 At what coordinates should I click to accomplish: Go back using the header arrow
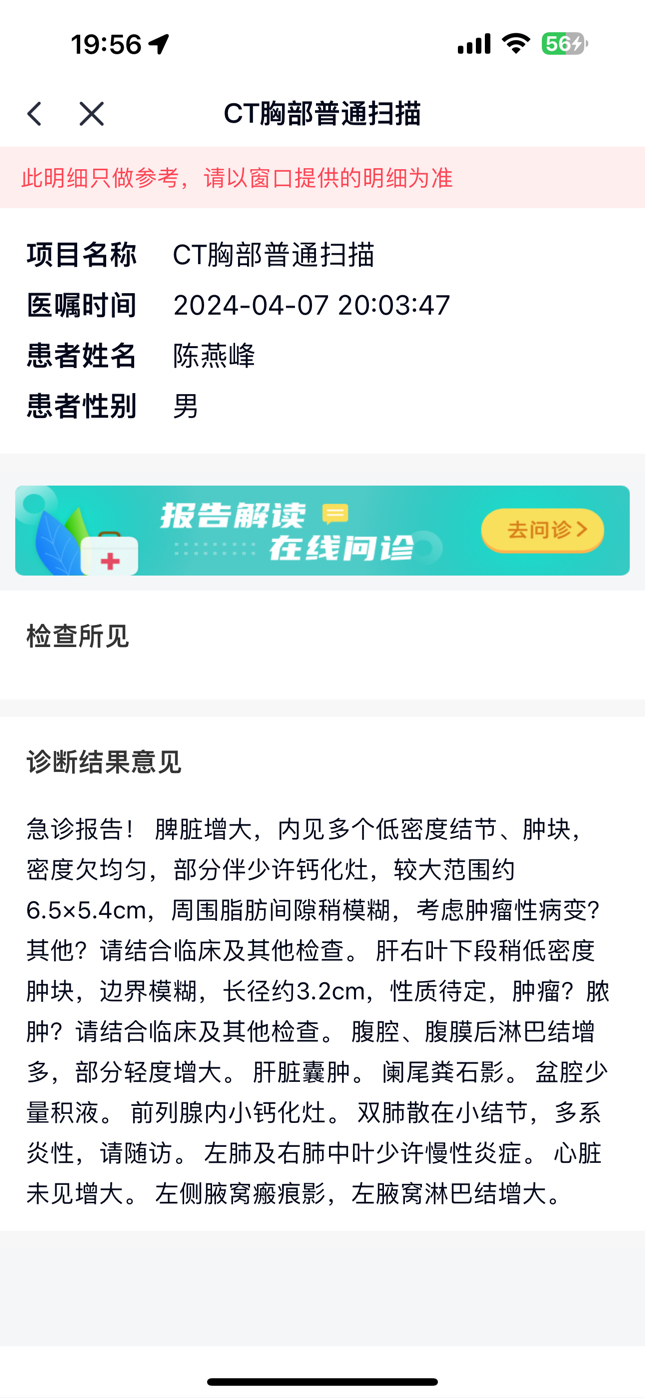pos(35,114)
